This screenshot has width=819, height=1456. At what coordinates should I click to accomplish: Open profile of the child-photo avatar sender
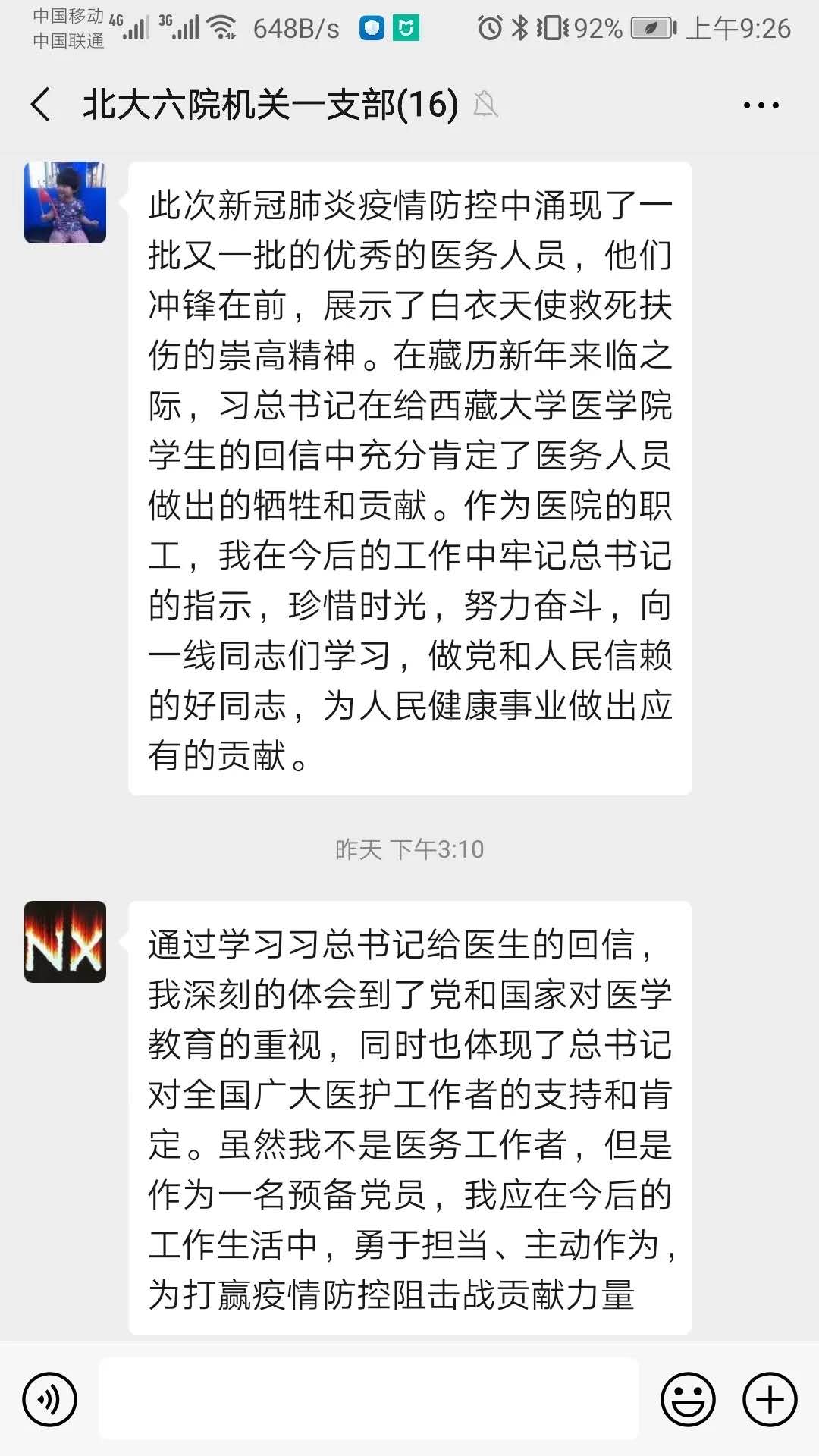tap(65, 202)
